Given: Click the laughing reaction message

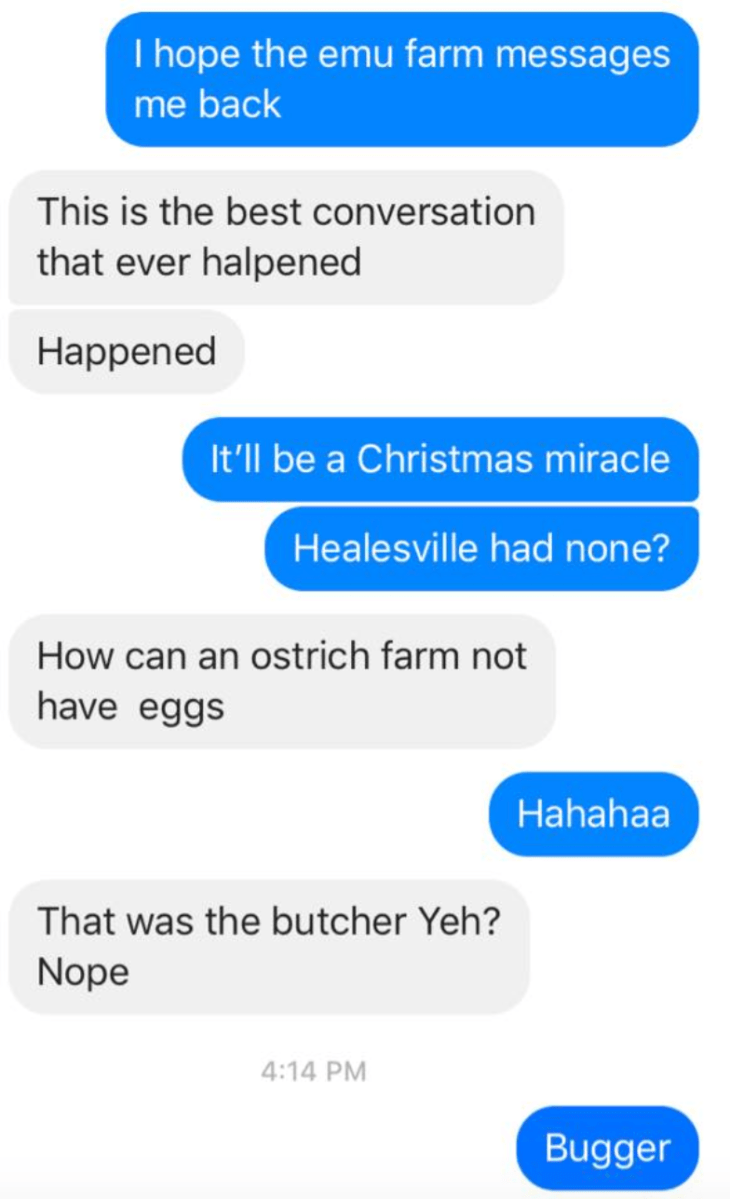Looking at the screenshot, I should 592,813.
